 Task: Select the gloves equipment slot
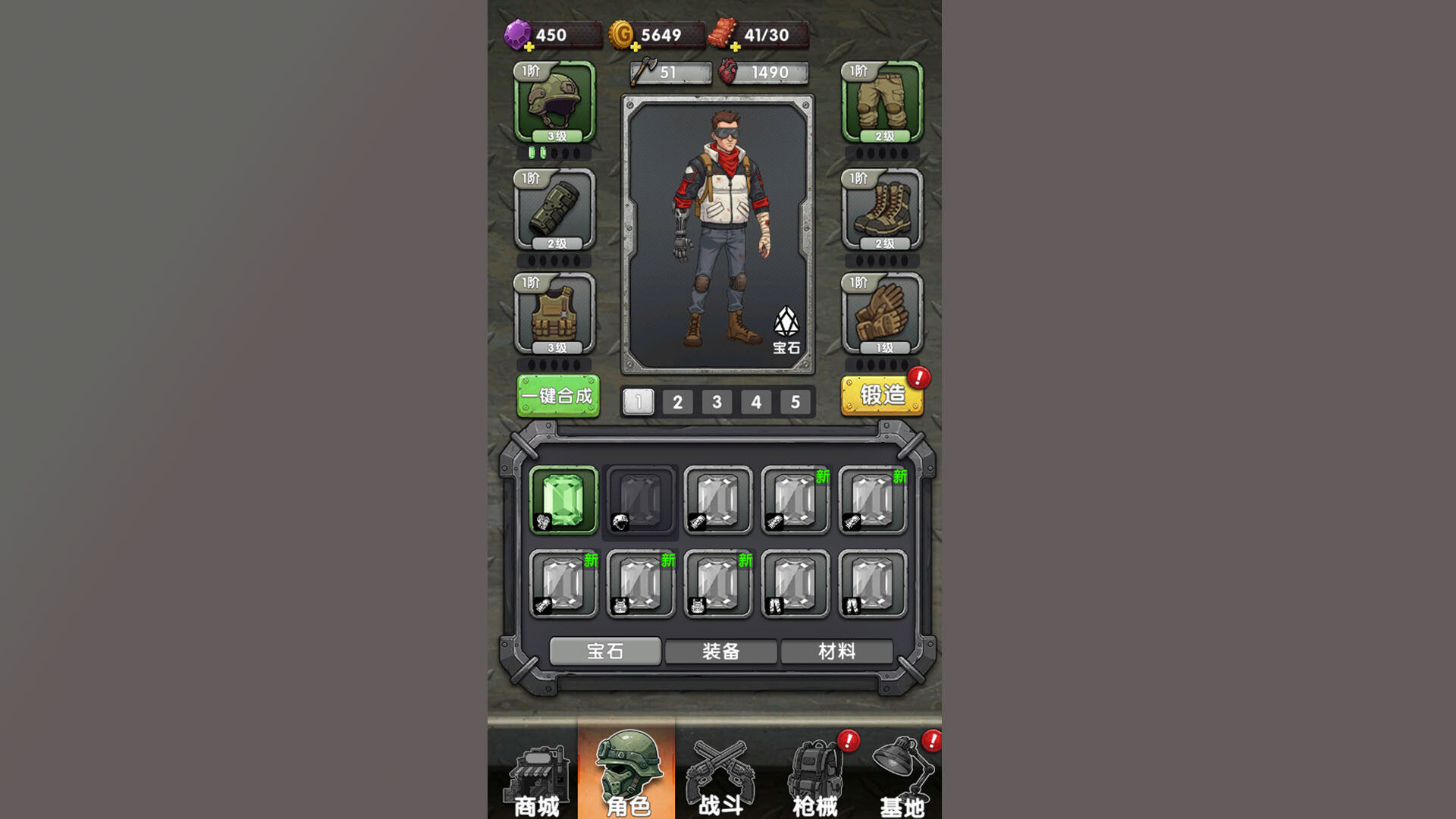882,314
